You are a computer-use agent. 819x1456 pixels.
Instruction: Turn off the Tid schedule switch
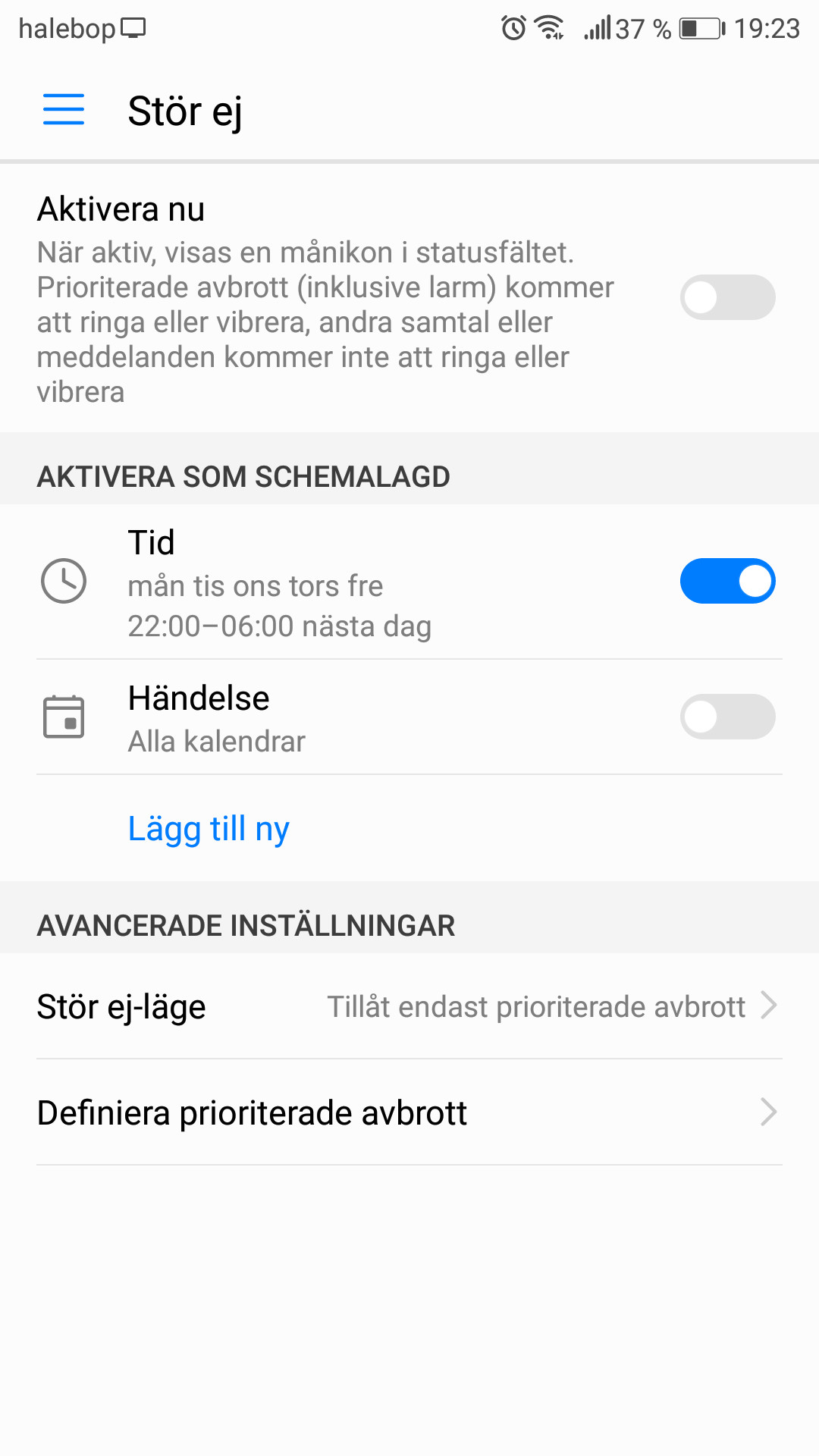(727, 581)
